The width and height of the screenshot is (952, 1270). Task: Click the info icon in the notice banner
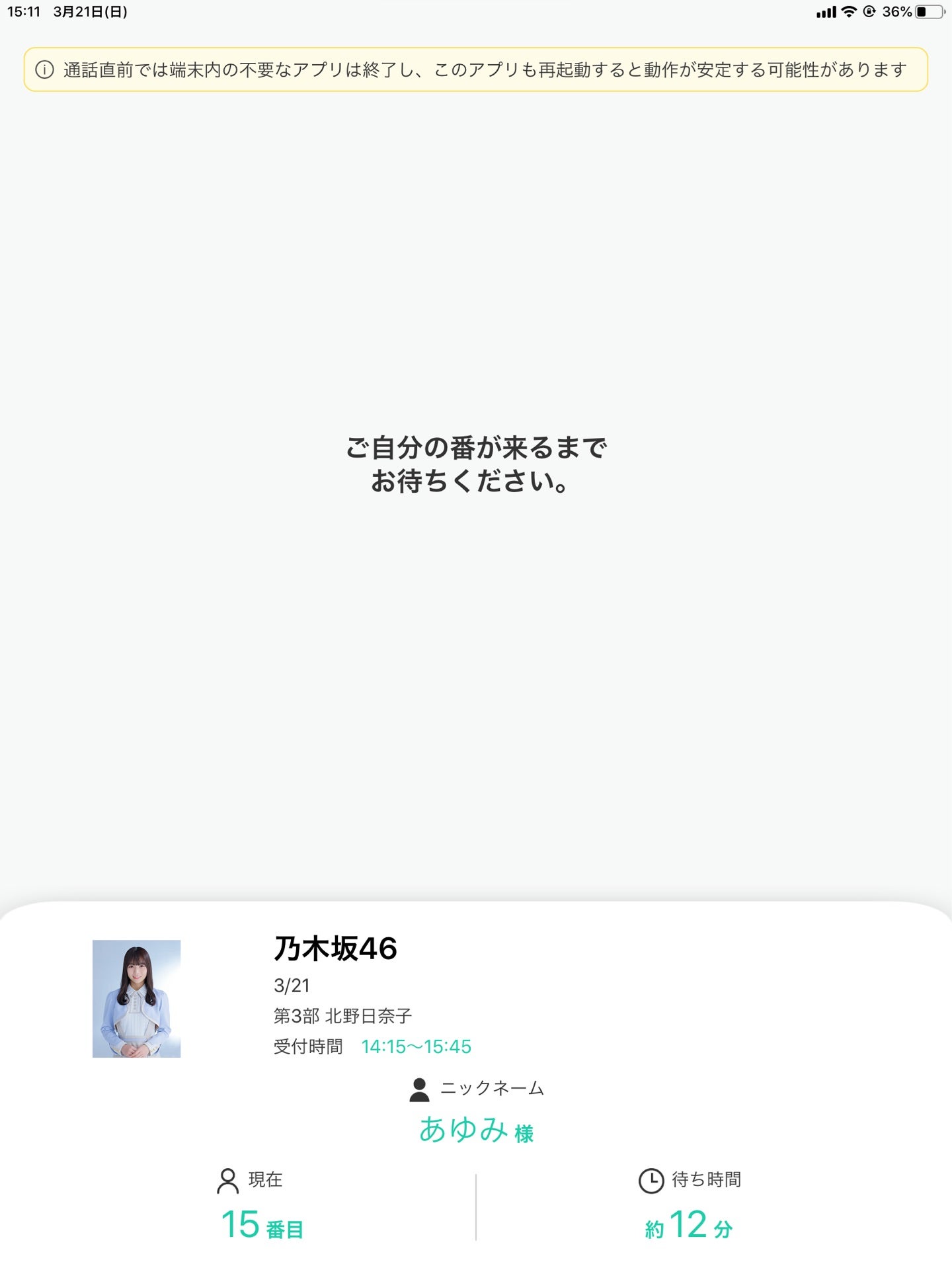point(45,69)
